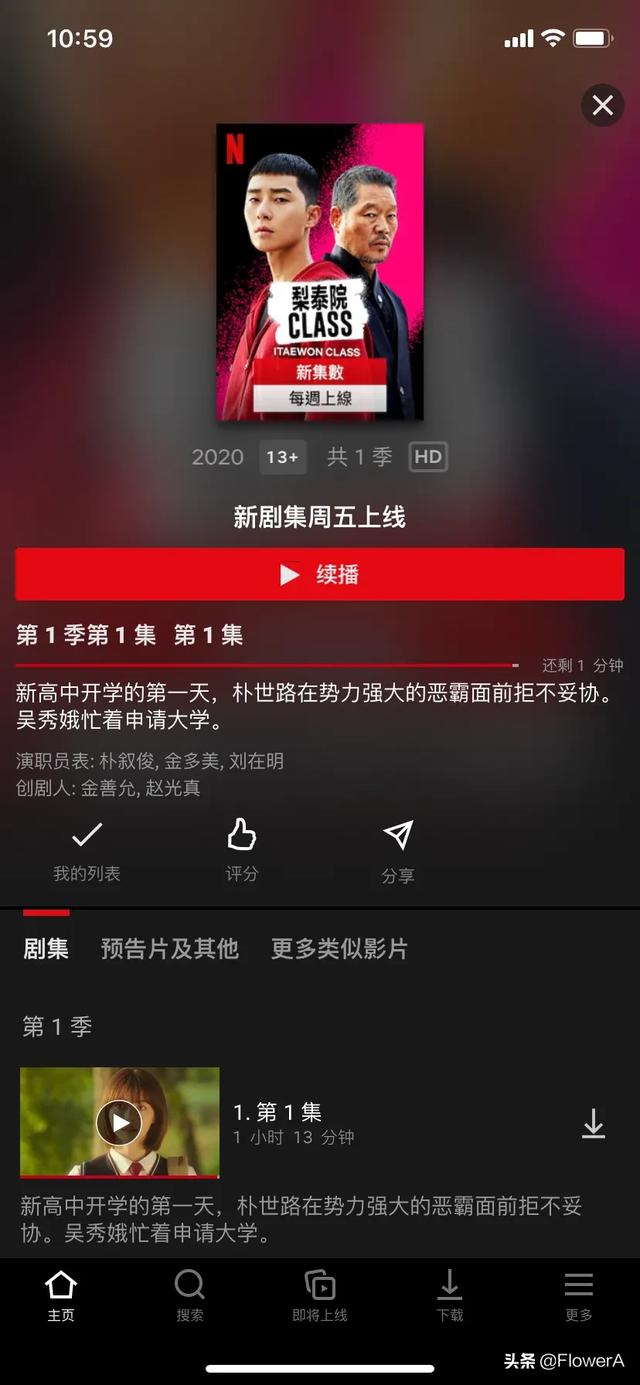Switch to the 预告片及其他 tab
Screen dimensions: 640x1385
(170, 949)
